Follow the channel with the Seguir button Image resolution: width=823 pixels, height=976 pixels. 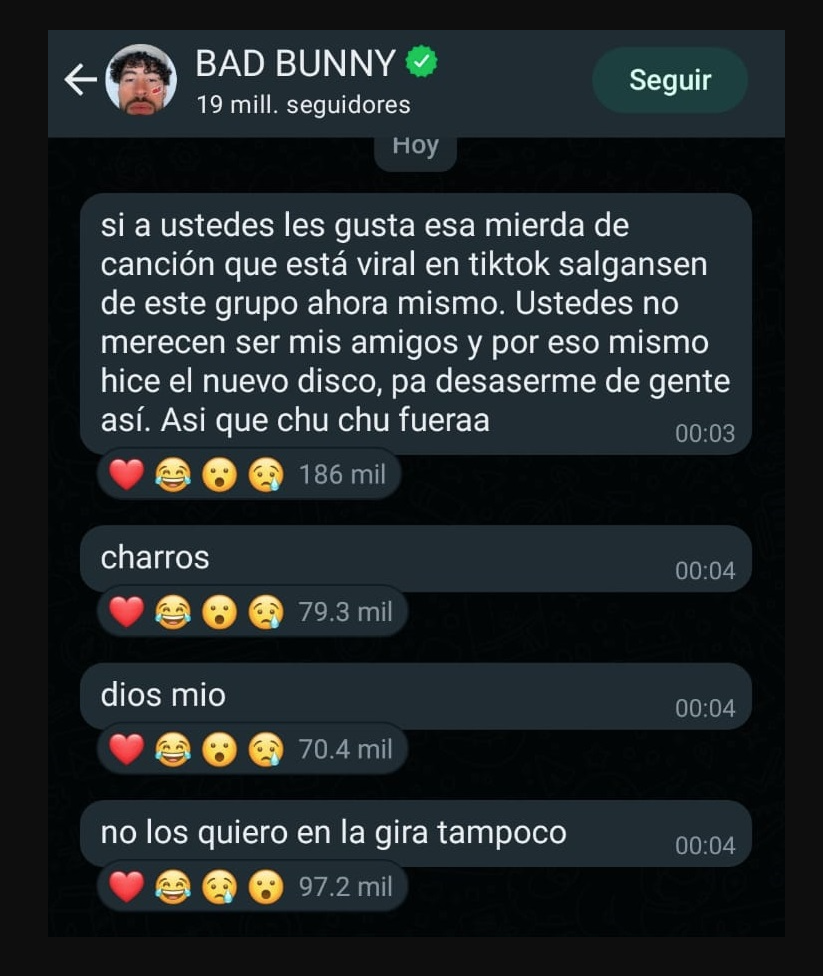point(669,80)
